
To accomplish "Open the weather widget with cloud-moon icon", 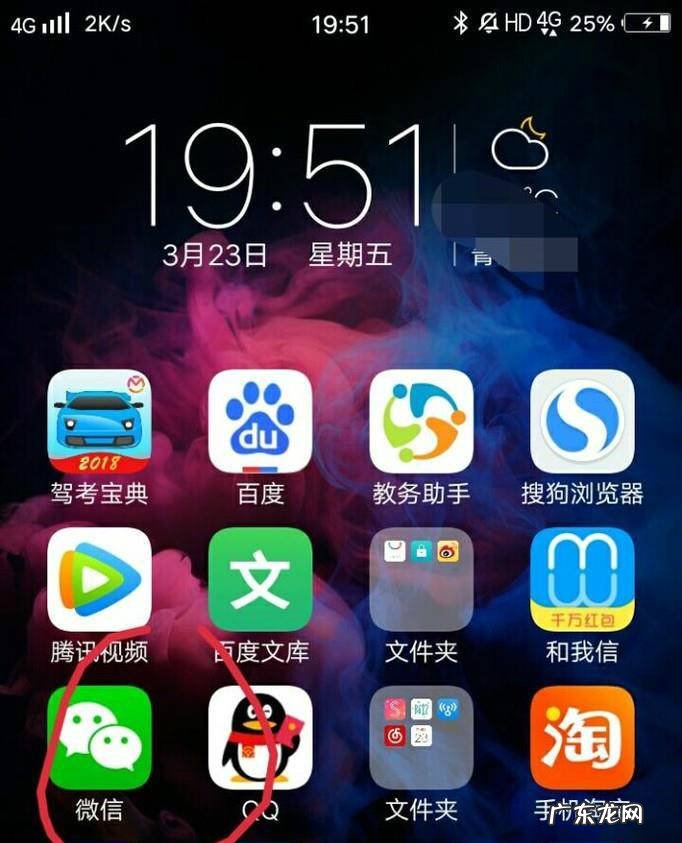I will coord(520,148).
